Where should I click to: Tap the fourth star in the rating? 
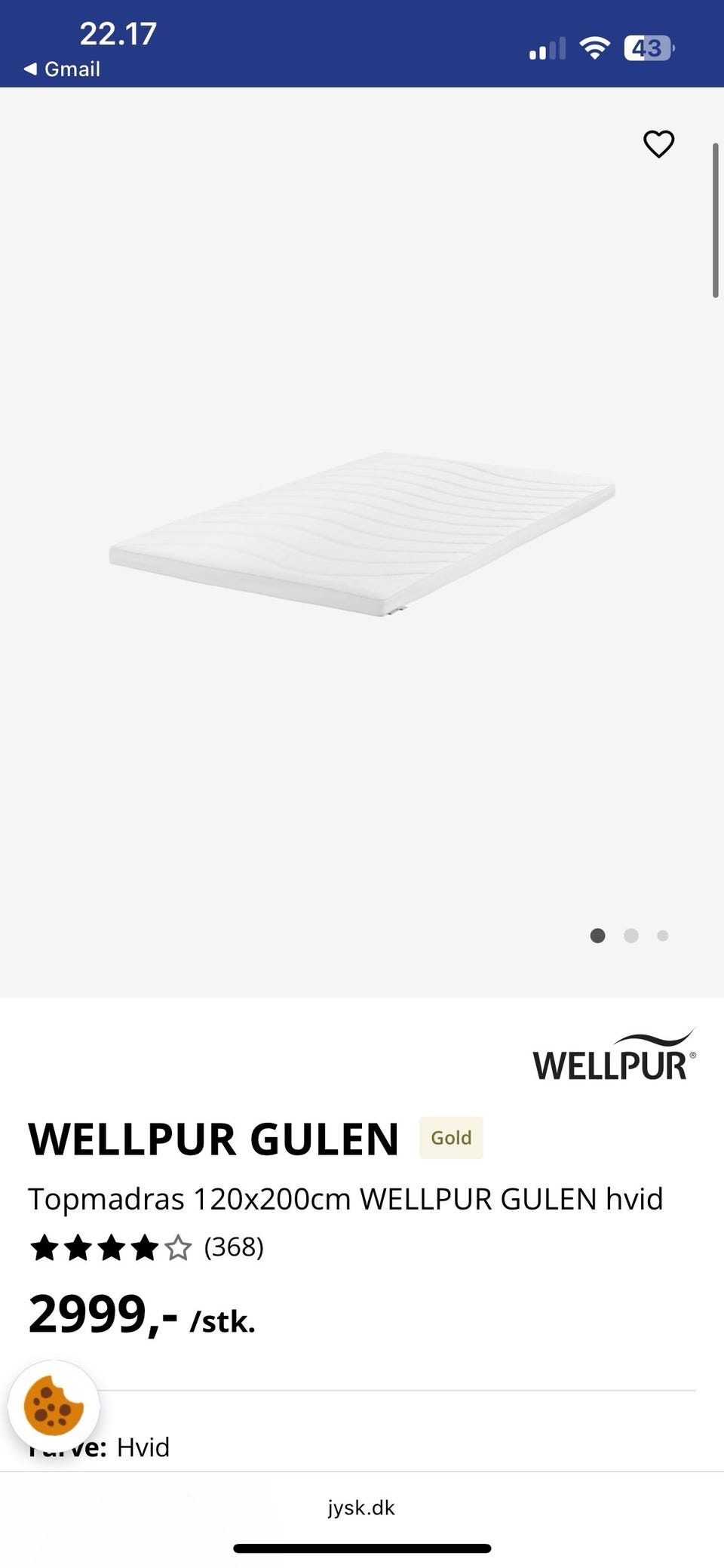tap(142, 1248)
